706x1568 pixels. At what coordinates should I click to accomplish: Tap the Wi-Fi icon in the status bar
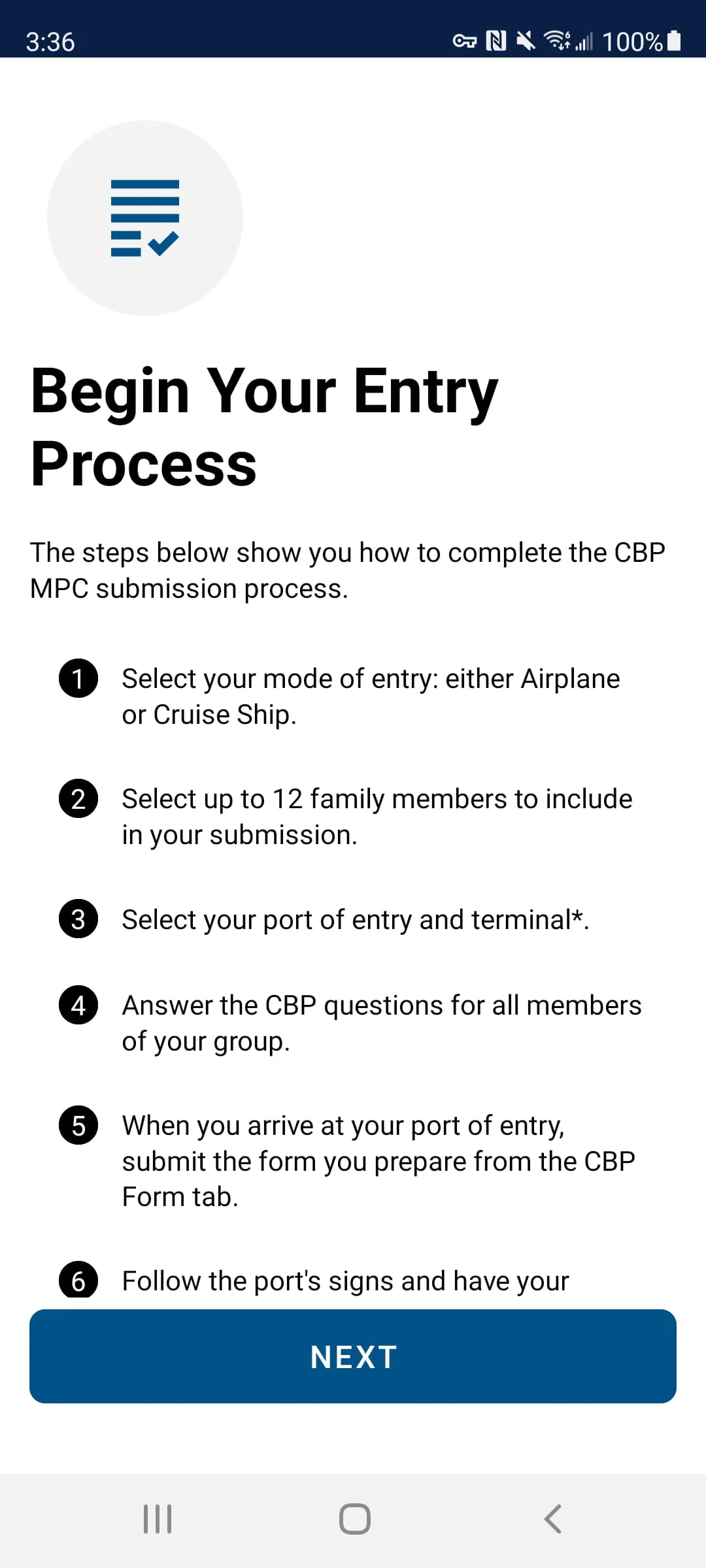[556, 41]
